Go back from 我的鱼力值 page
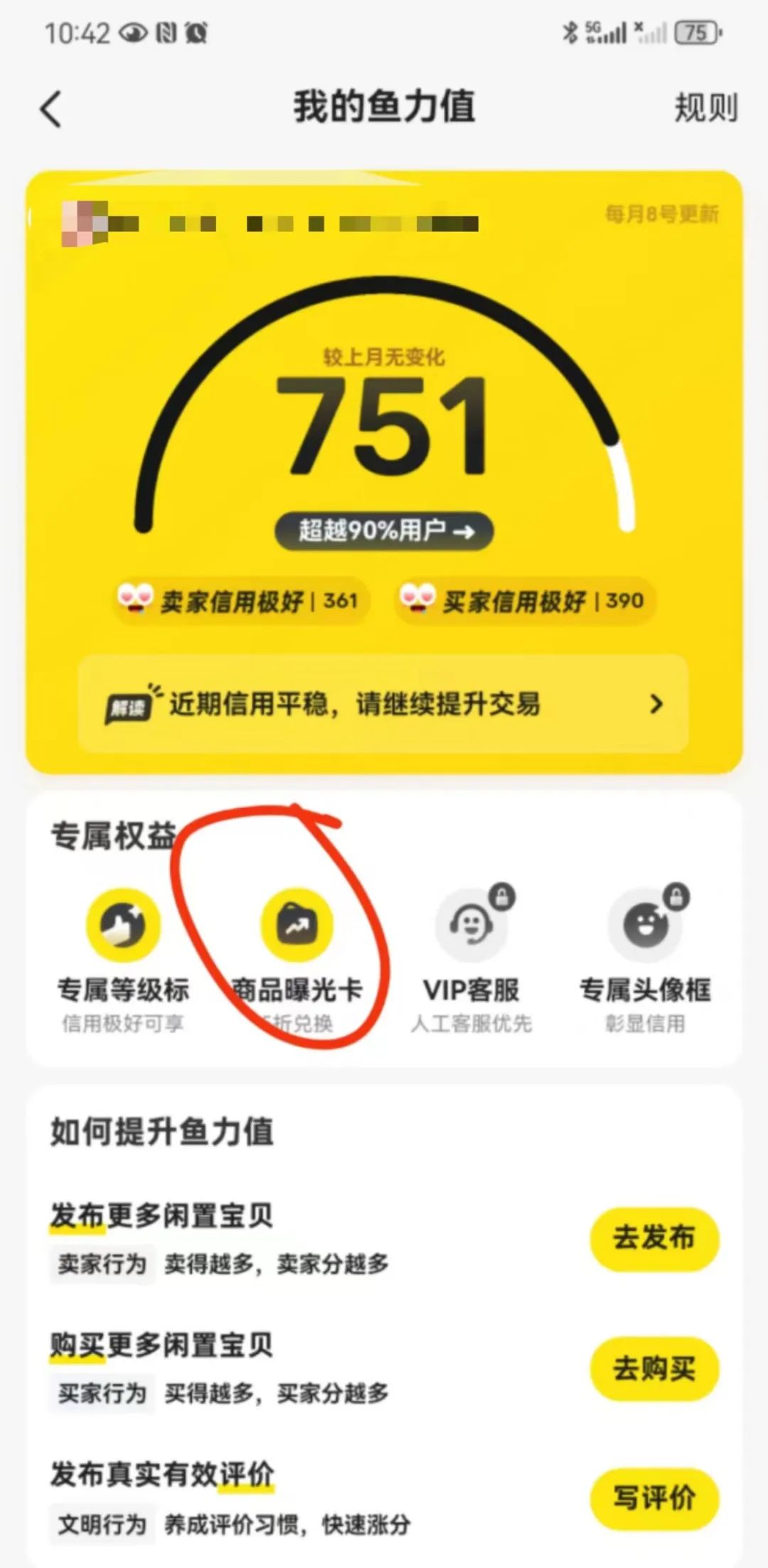 tap(51, 109)
